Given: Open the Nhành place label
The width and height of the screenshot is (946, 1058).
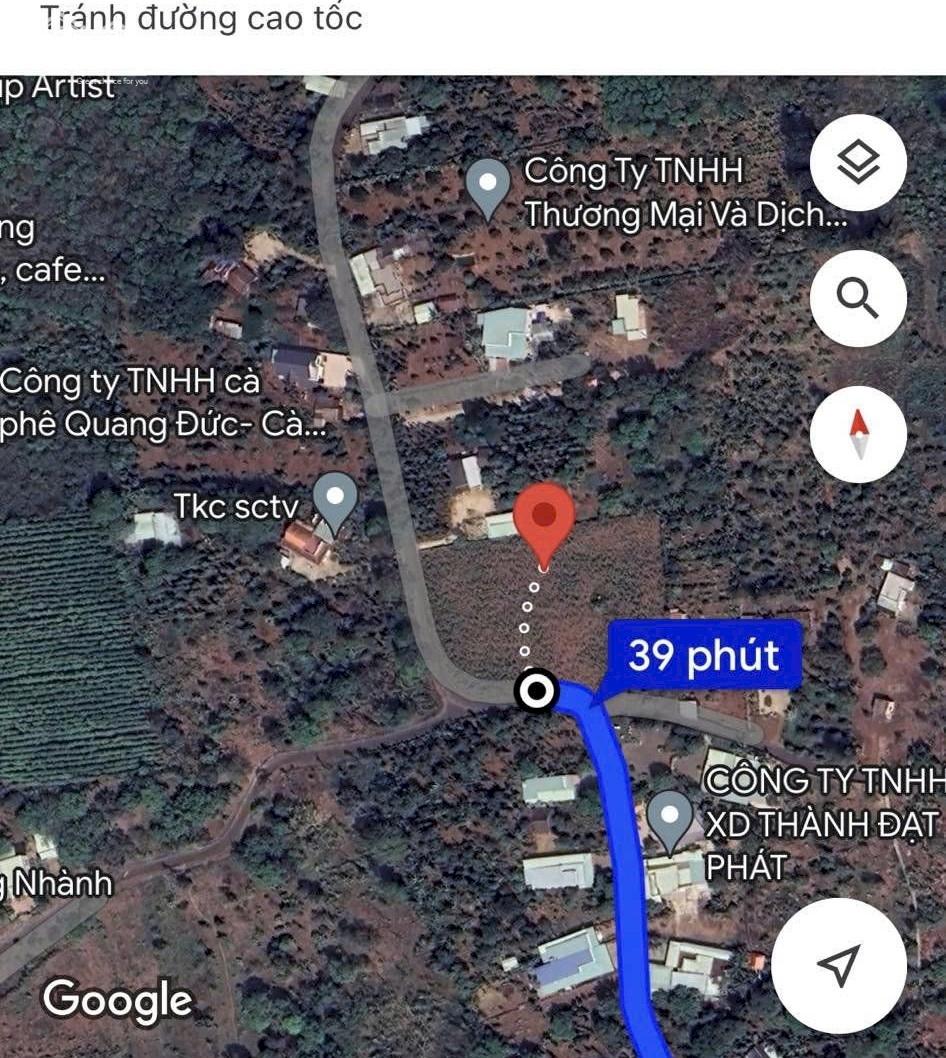Looking at the screenshot, I should [61, 884].
